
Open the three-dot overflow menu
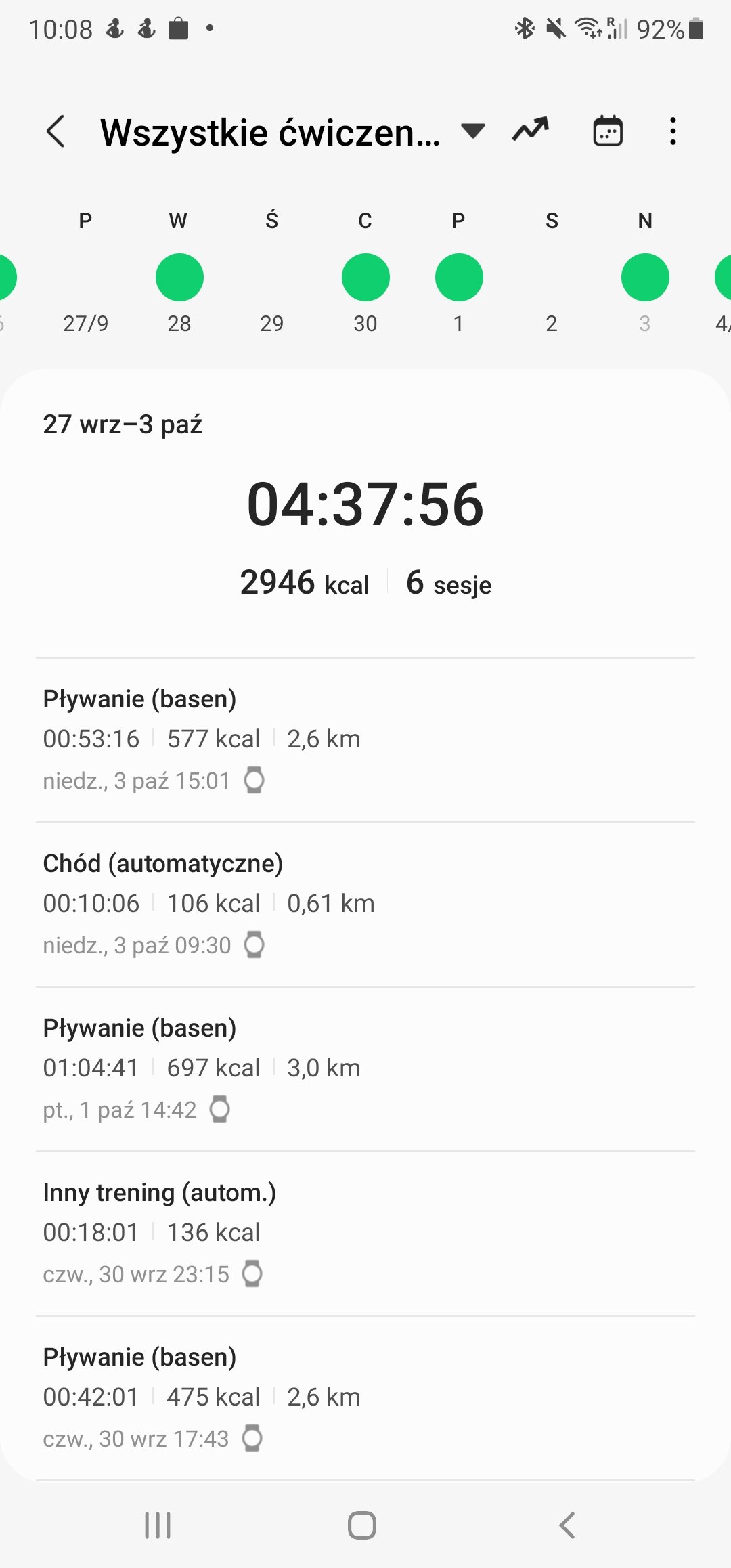[673, 131]
